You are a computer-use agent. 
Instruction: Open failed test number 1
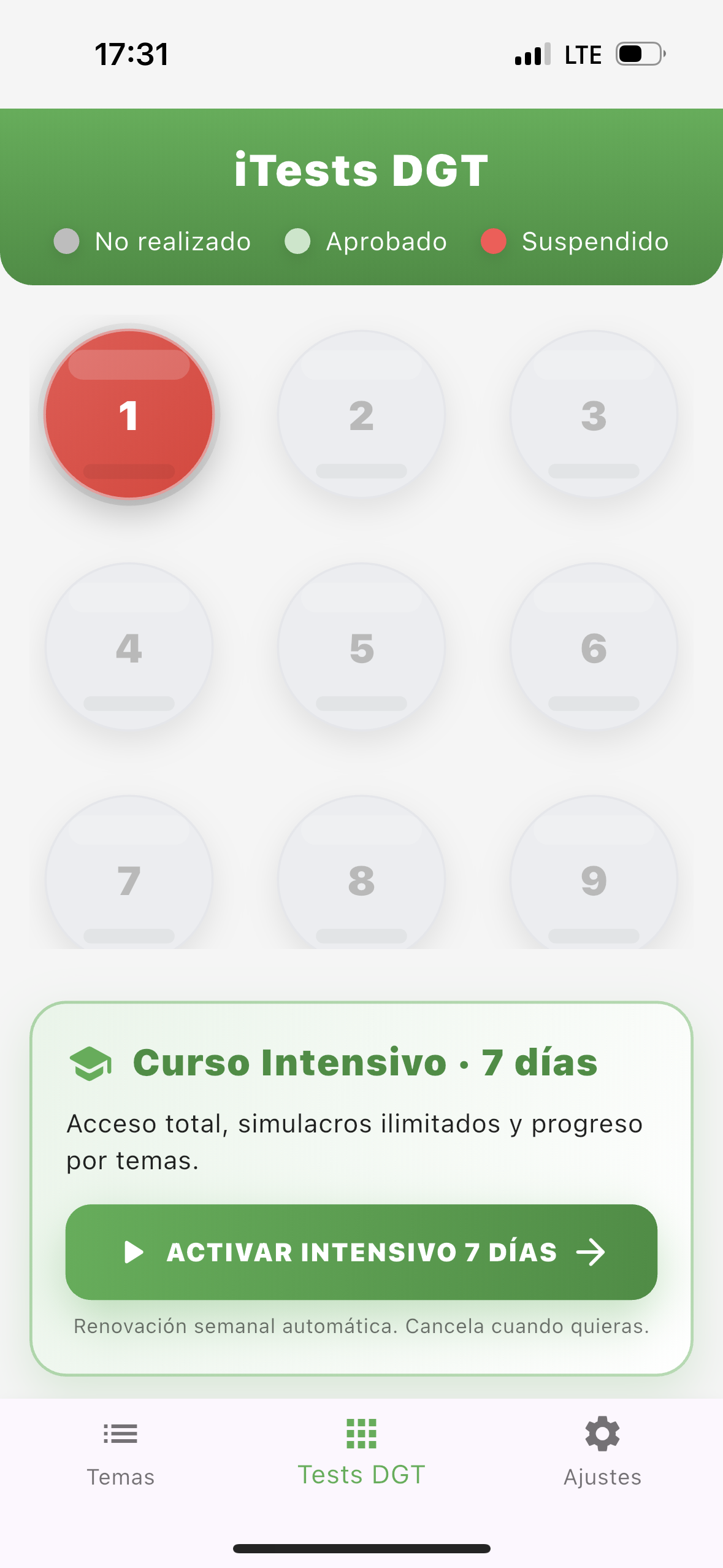point(129,415)
